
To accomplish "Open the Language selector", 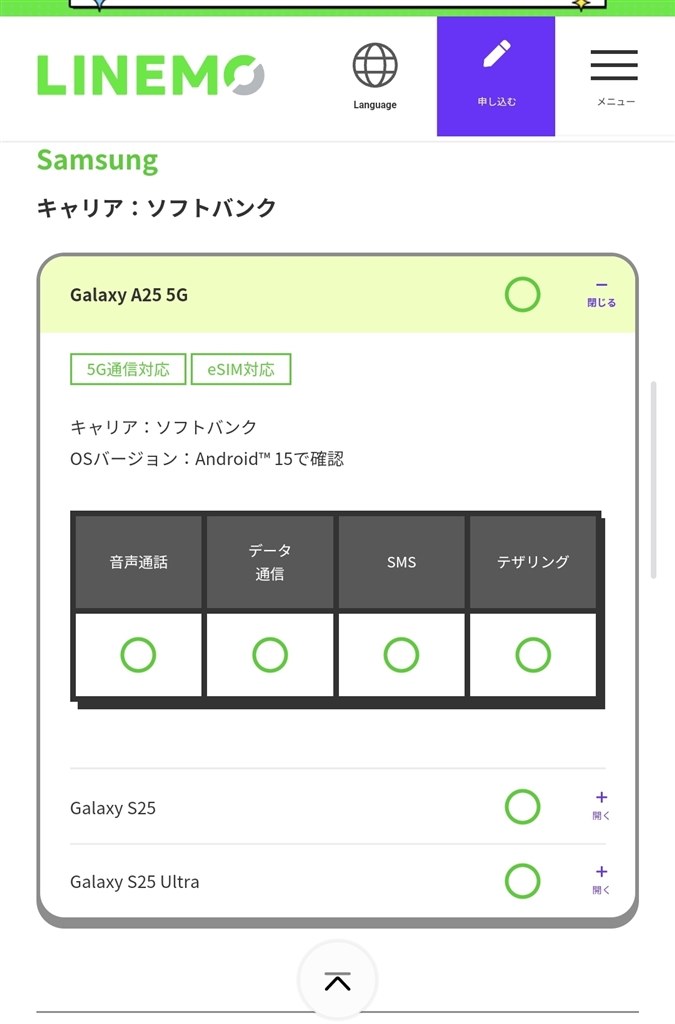I will (x=374, y=76).
